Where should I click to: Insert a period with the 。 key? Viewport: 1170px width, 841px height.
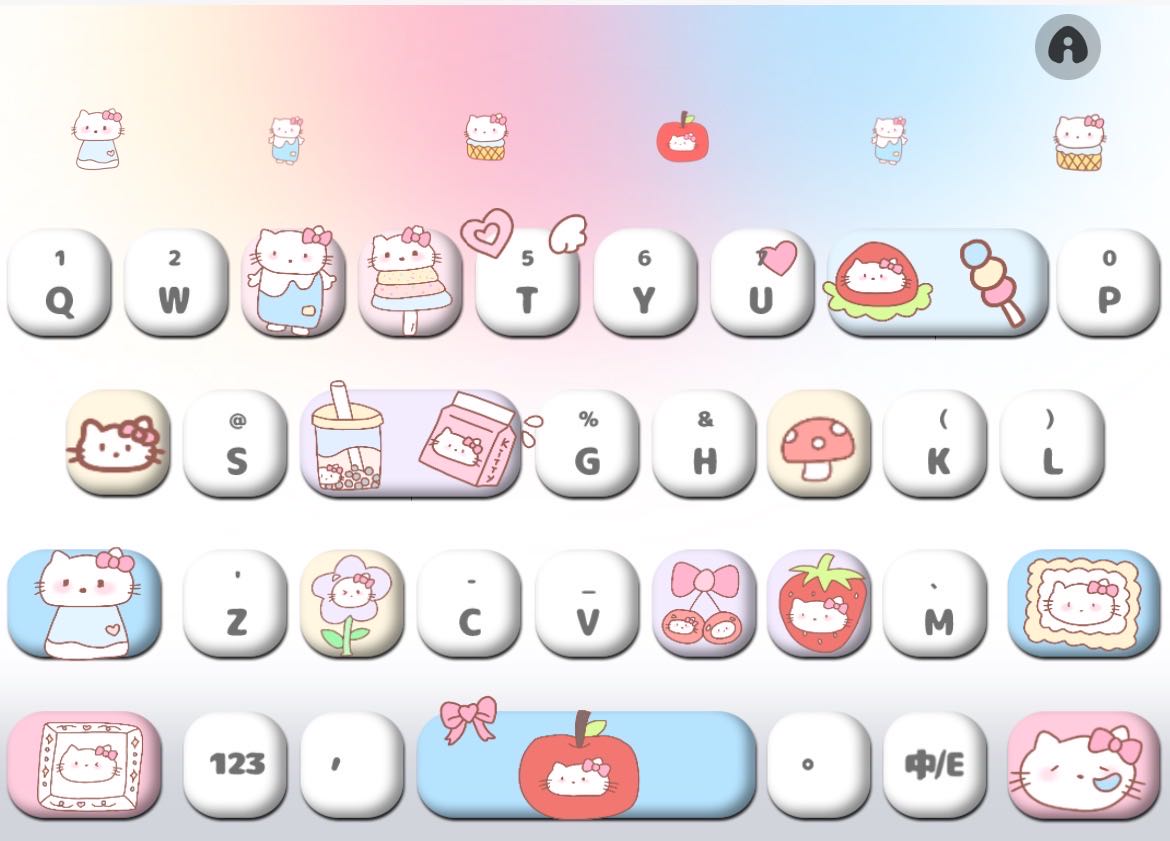tap(819, 765)
